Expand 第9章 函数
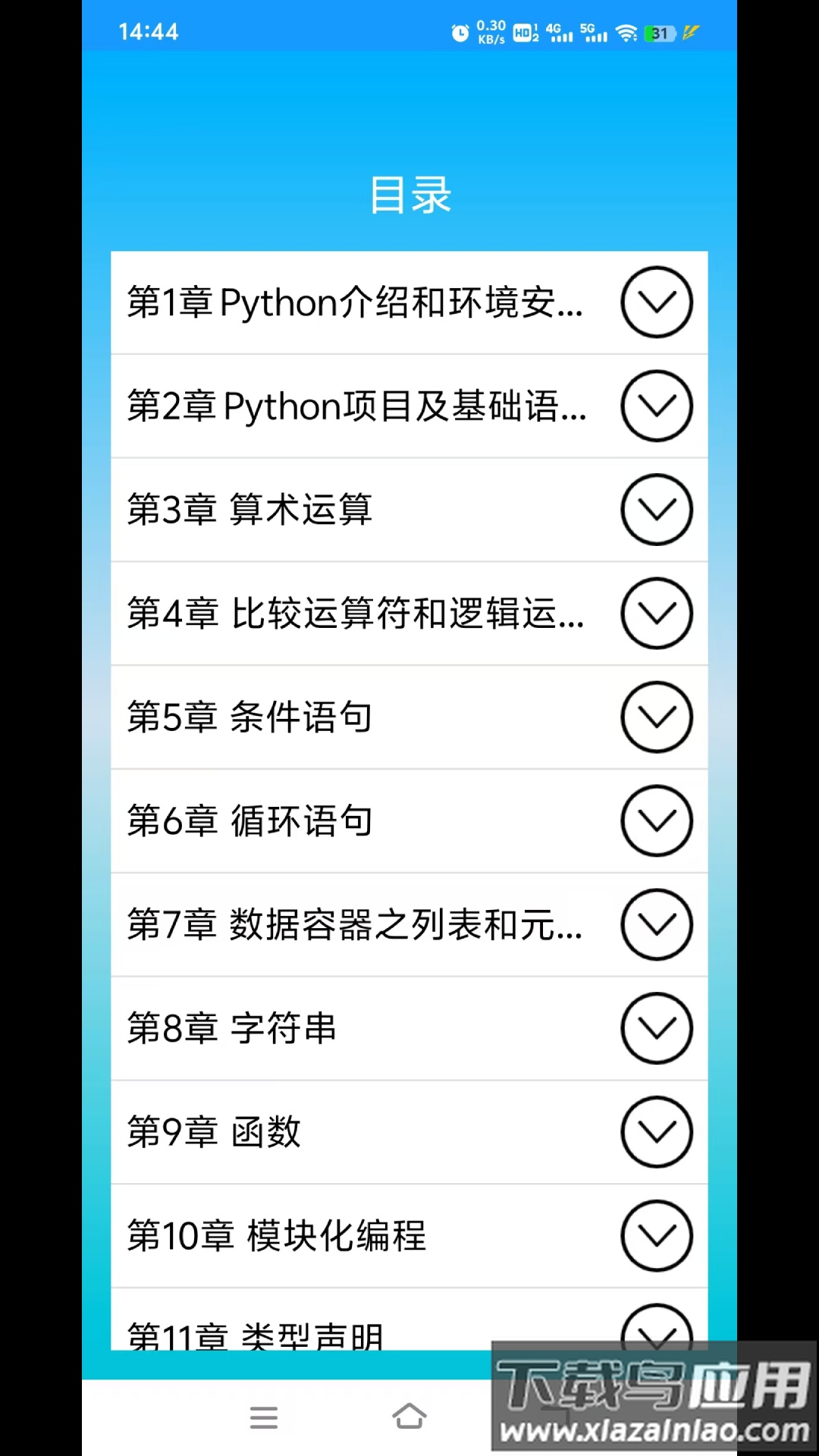Viewport: 819px width, 1456px height. pos(657,1132)
